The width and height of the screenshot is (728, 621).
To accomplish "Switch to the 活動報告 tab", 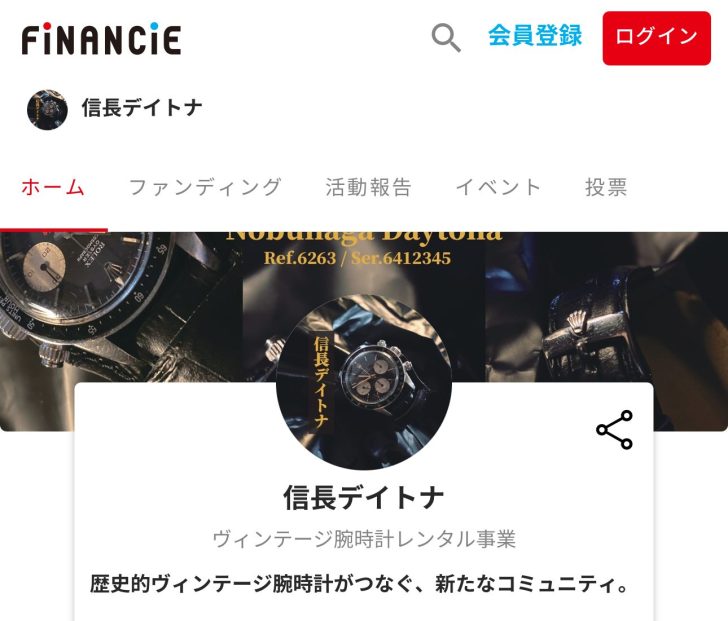I will coord(368,187).
